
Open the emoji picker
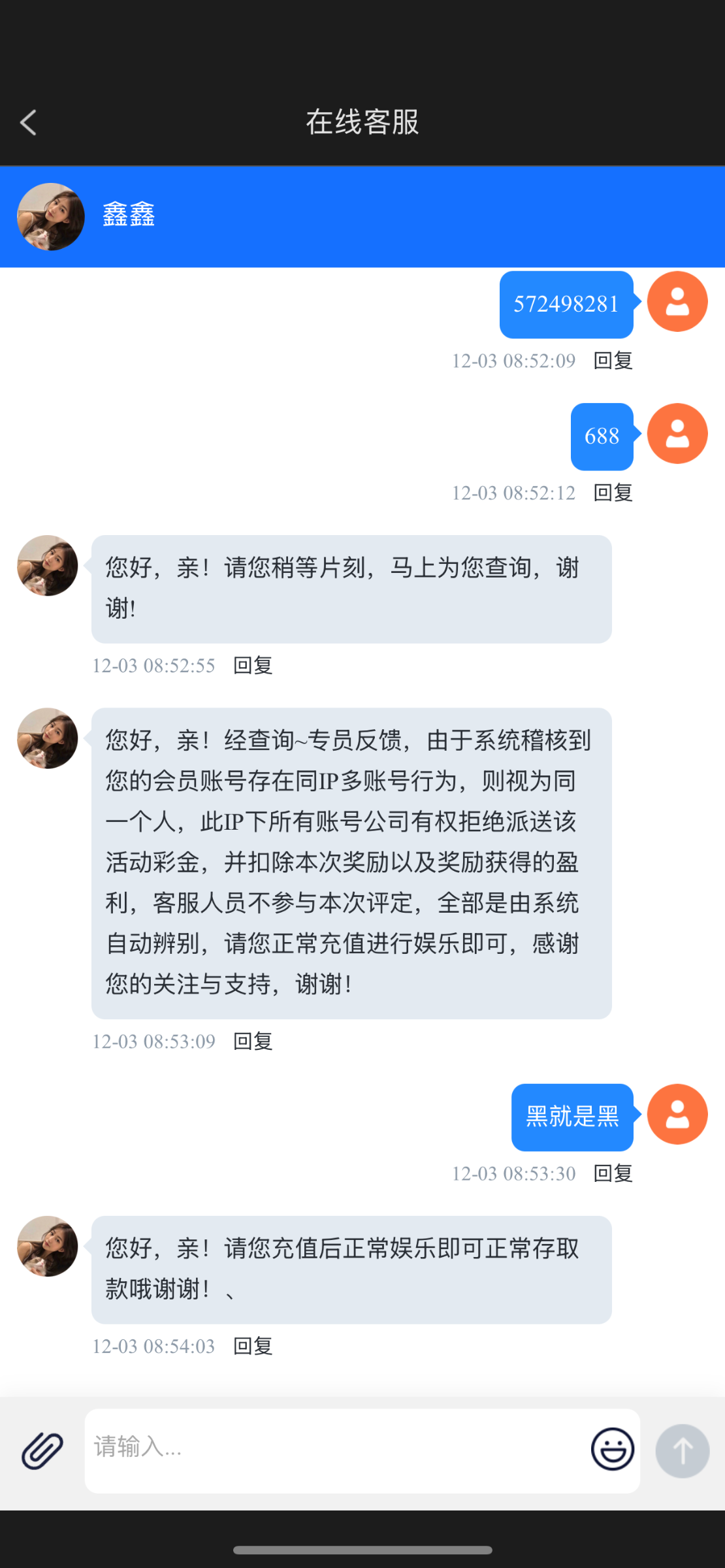point(612,1448)
